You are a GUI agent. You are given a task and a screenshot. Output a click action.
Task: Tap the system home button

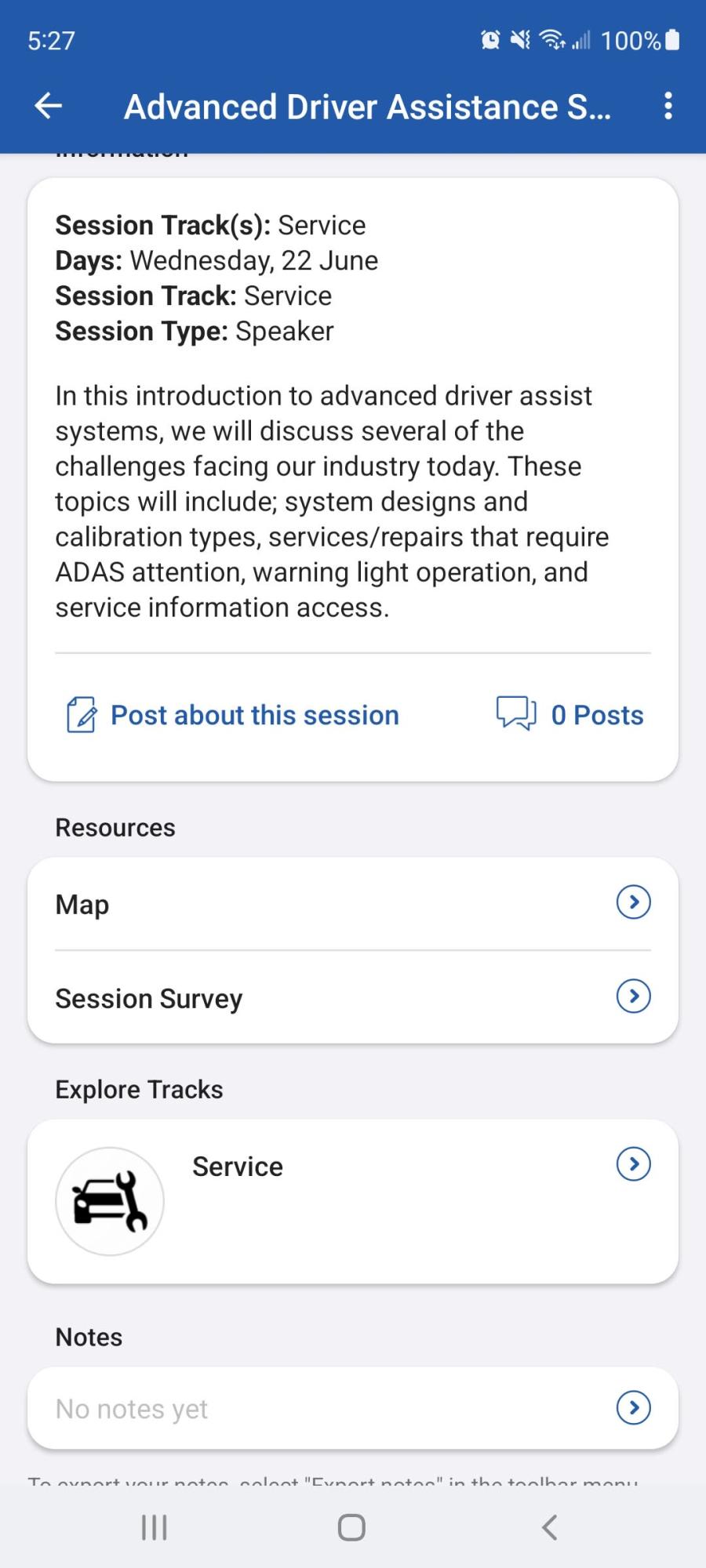[x=351, y=1527]
